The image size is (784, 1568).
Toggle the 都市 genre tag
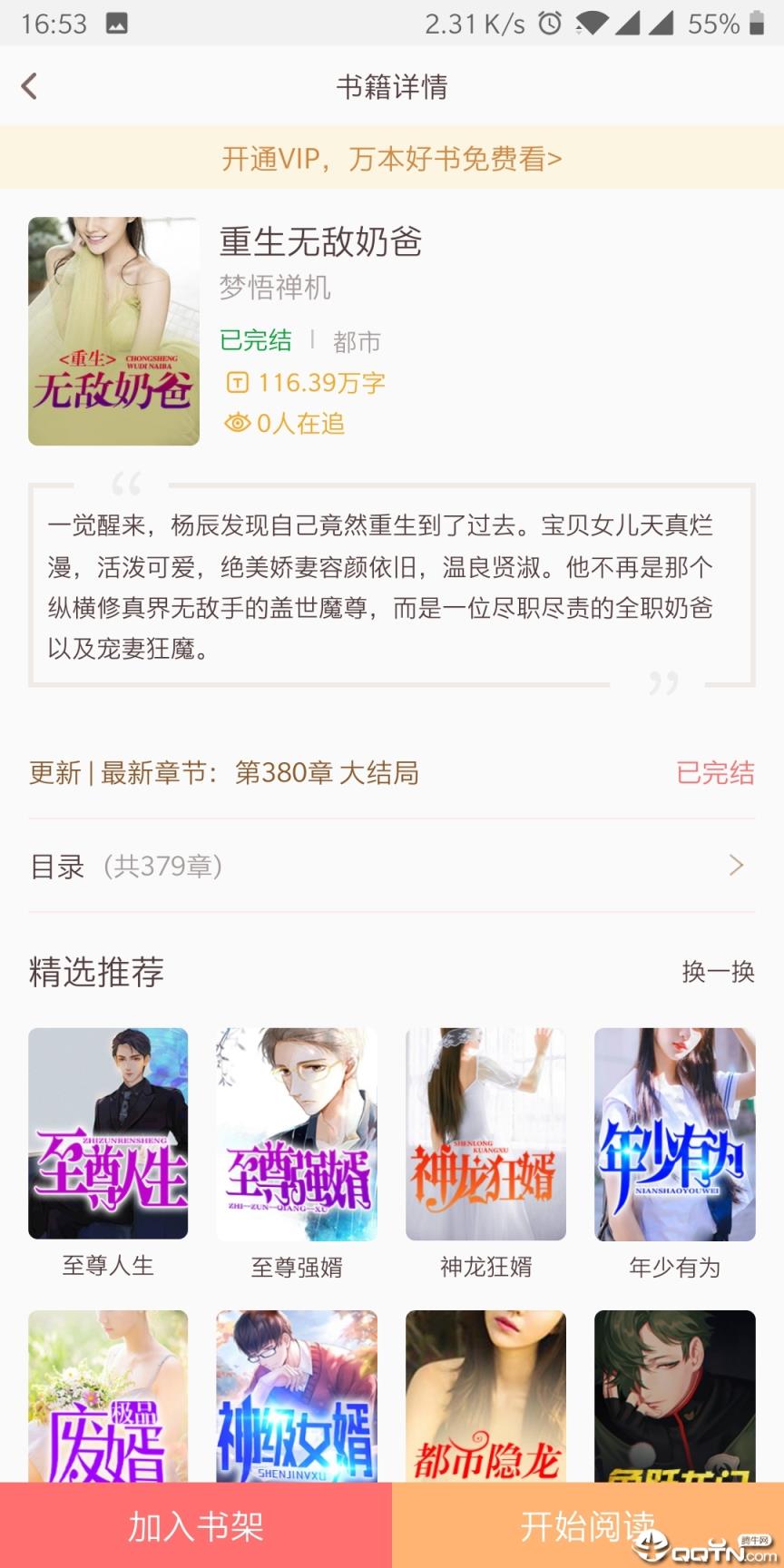[357, 341]
